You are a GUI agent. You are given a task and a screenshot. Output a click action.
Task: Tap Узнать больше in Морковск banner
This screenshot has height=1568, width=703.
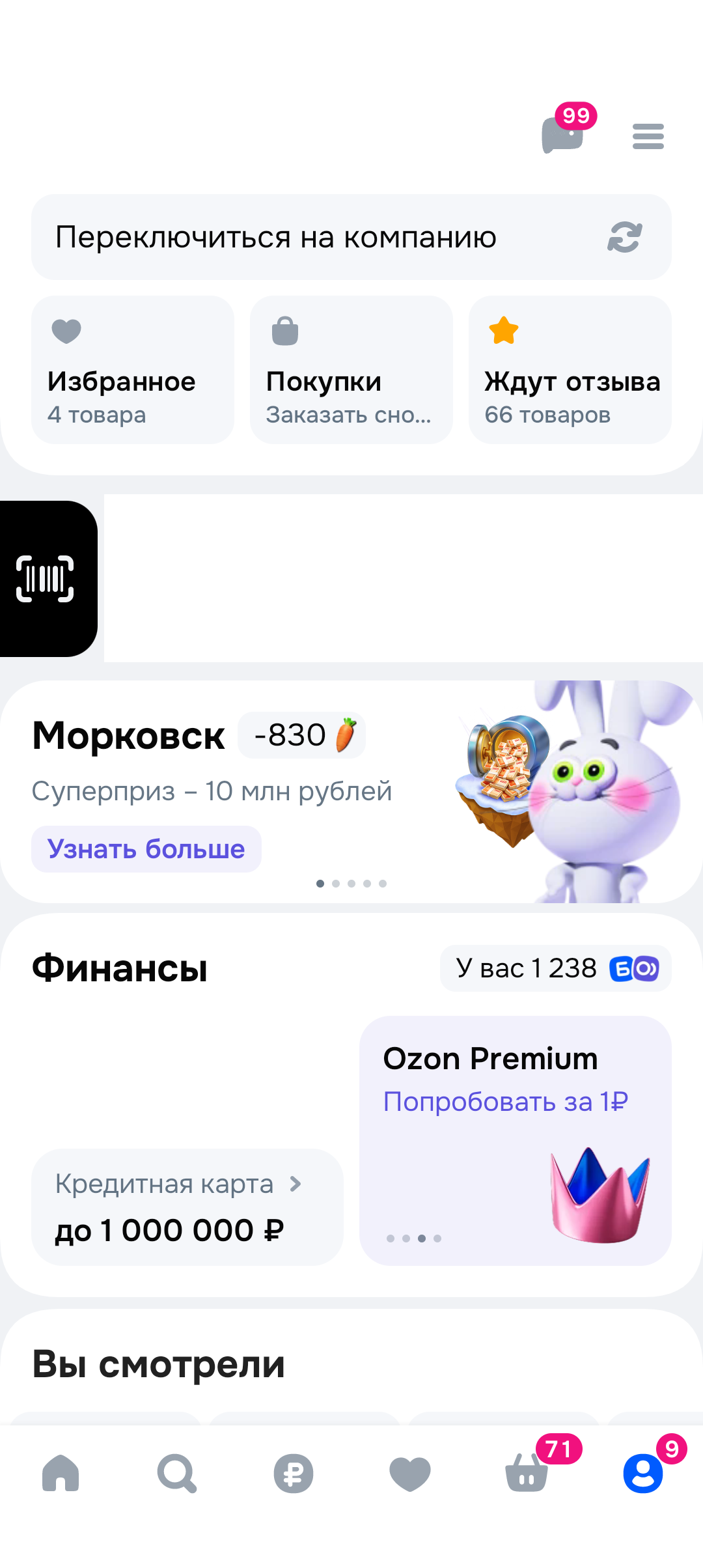pyautogui.click(x=146, y=849)
